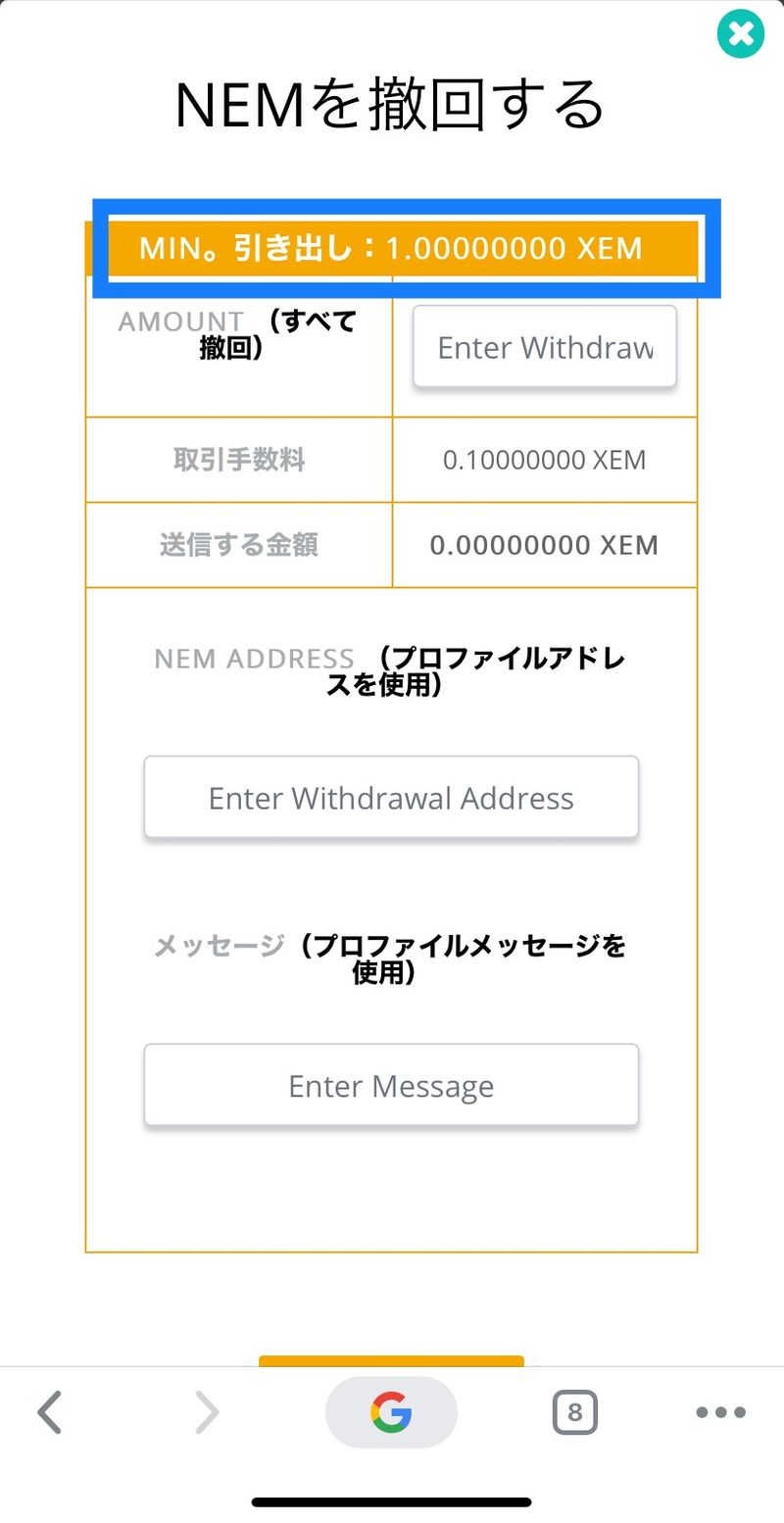
Task: Focus the withdrawal amount field
Action: [x=545, y=347]
